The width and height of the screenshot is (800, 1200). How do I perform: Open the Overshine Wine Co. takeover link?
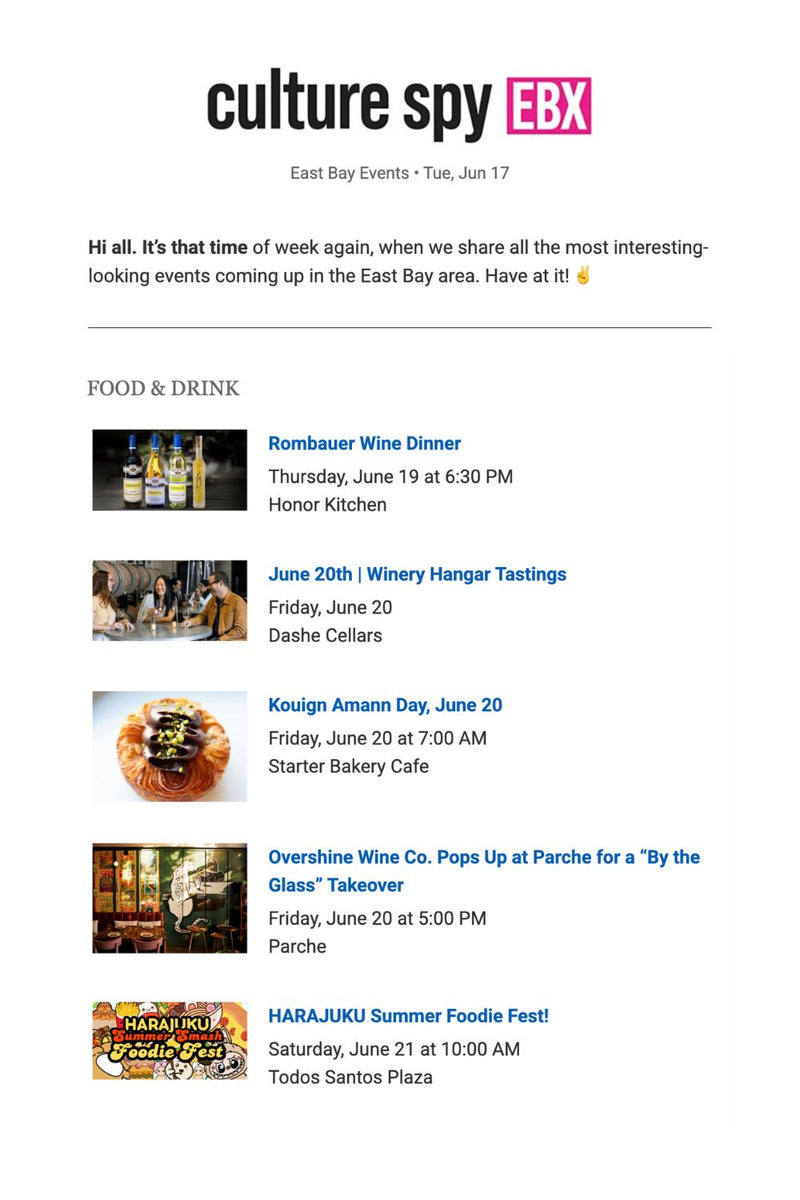483,858
